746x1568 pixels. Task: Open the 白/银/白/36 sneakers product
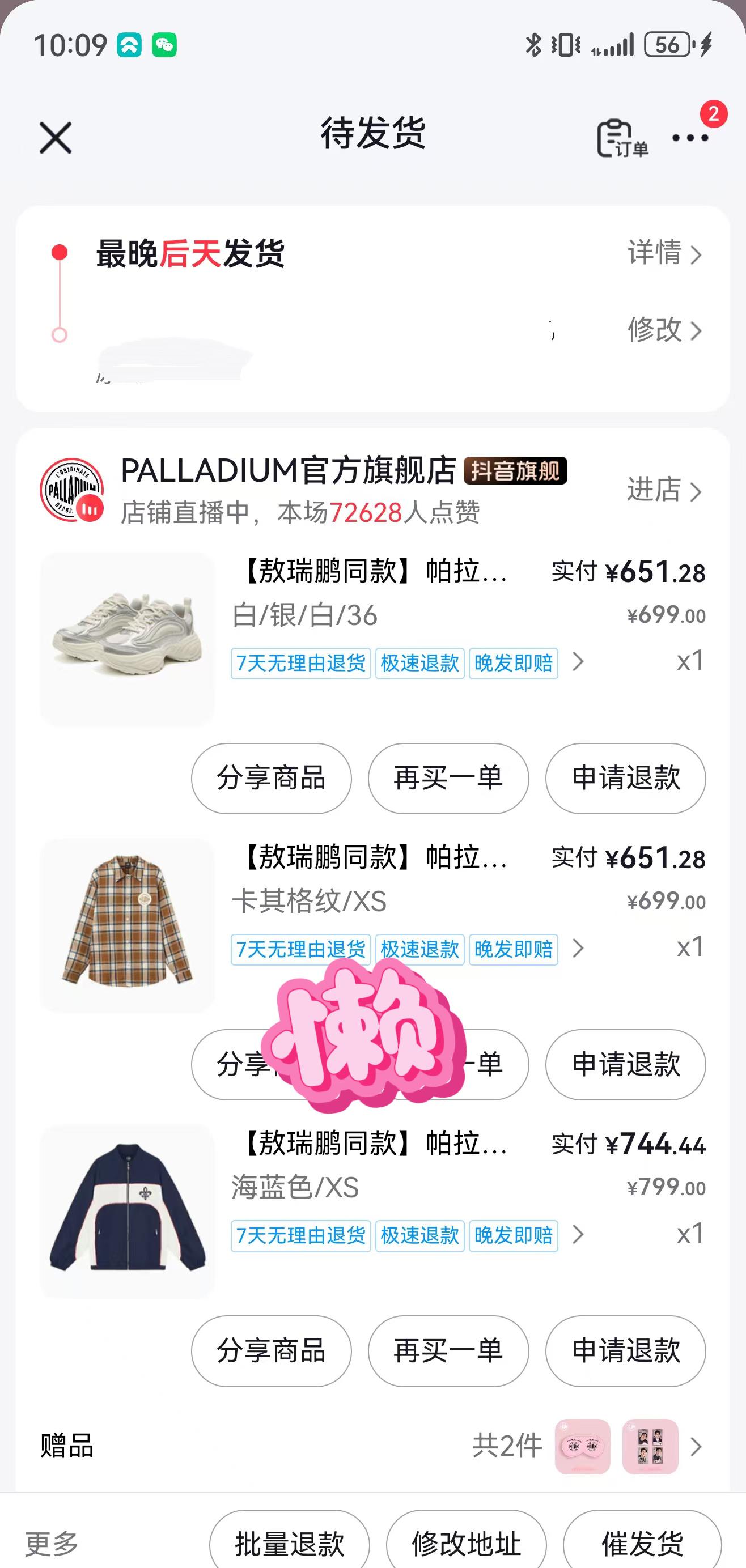pos(128,639)
